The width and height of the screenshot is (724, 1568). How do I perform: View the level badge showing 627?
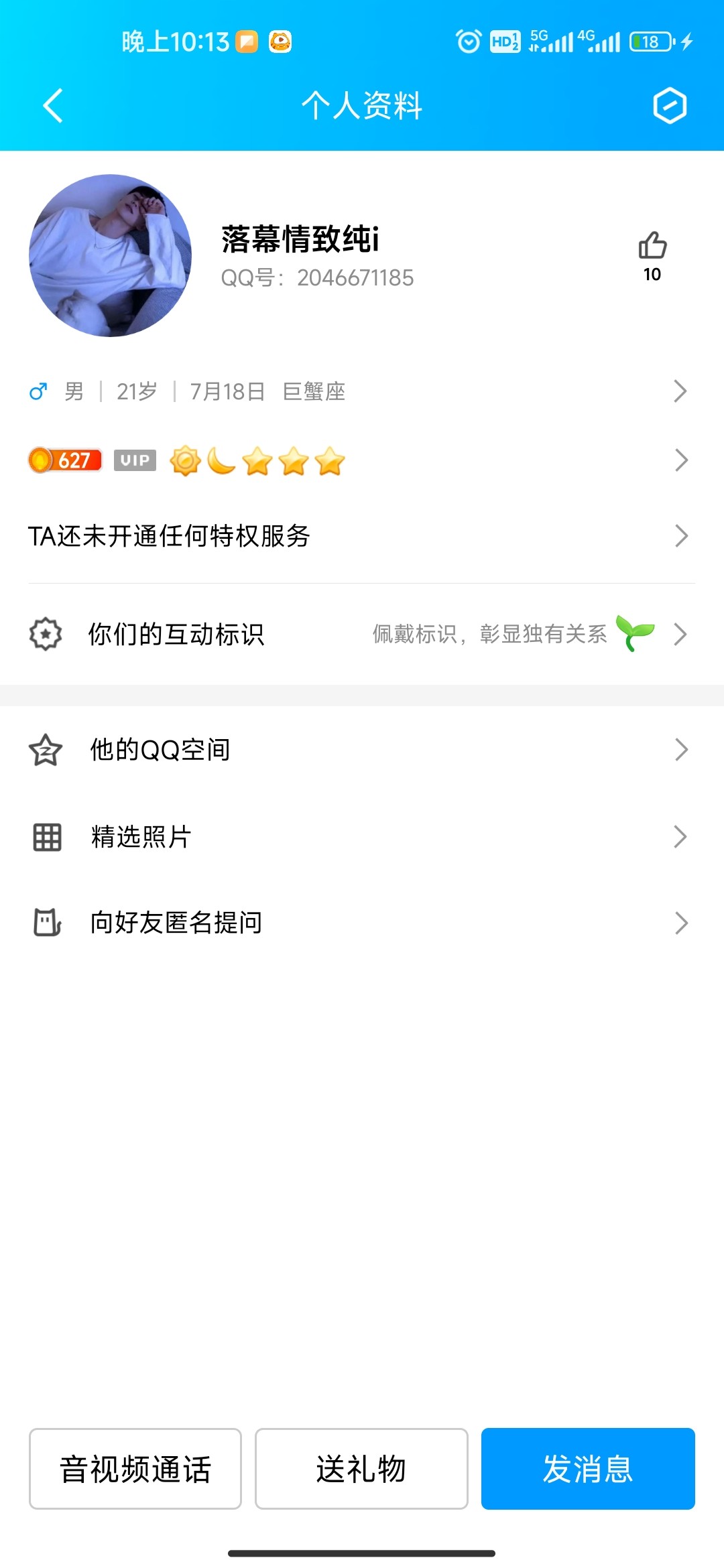[64, 460]
